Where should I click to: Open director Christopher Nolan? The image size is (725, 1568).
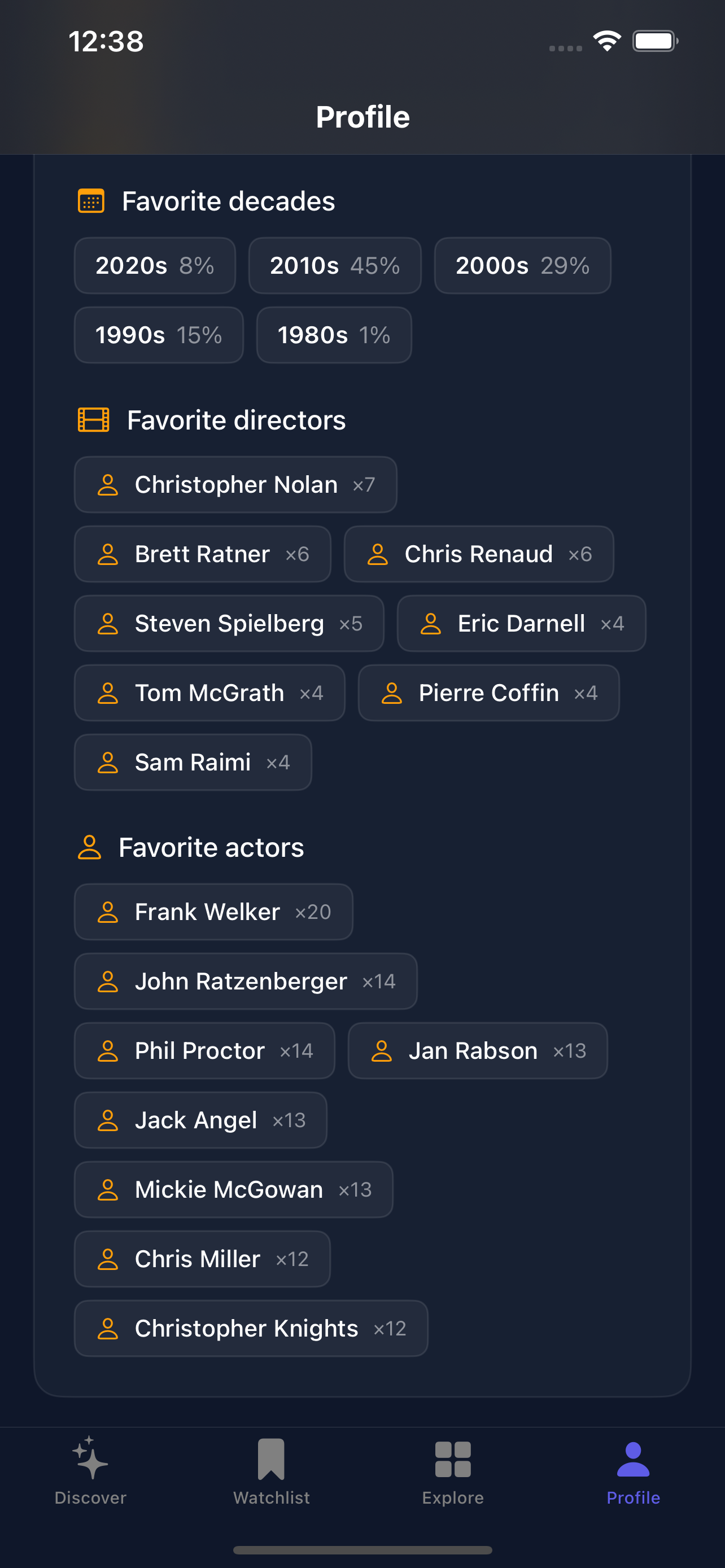(235, 484)
